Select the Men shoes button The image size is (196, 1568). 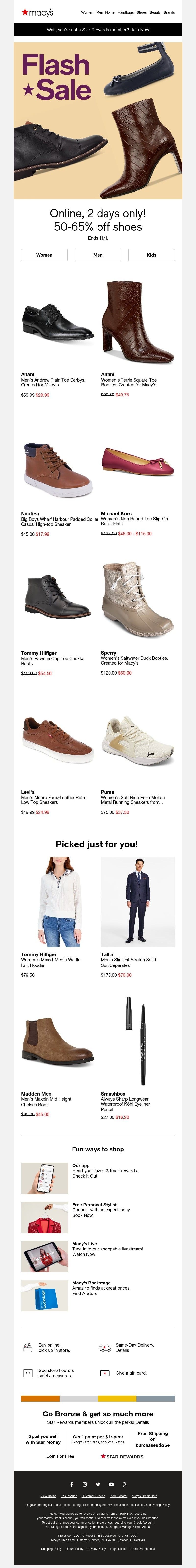(x=98, y=255)
